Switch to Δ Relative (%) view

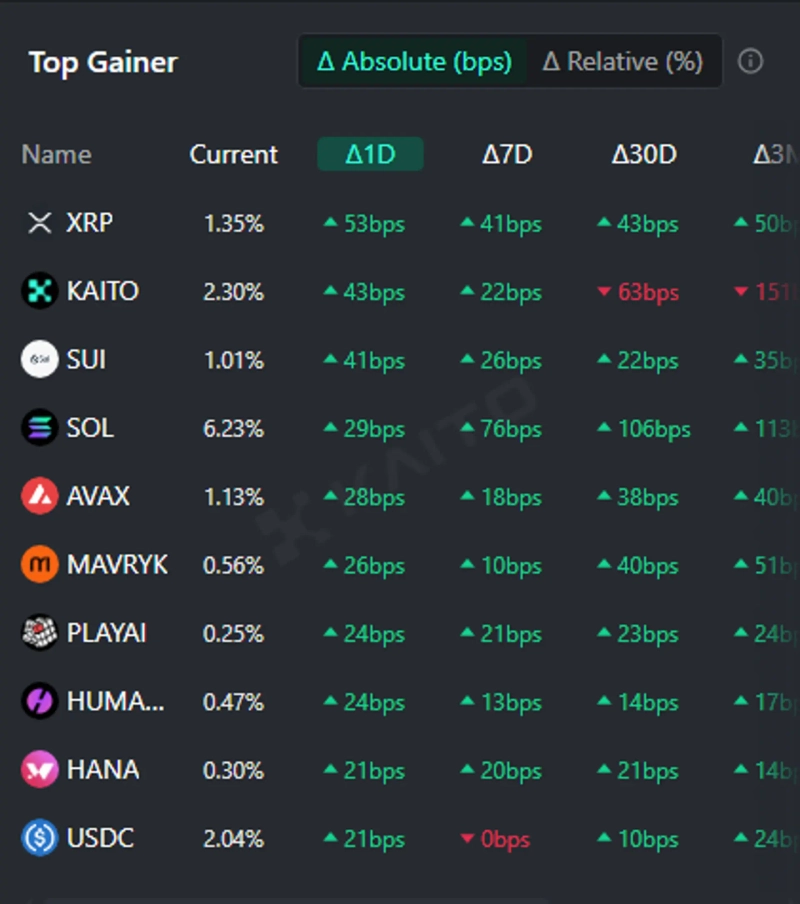[622, 62]
